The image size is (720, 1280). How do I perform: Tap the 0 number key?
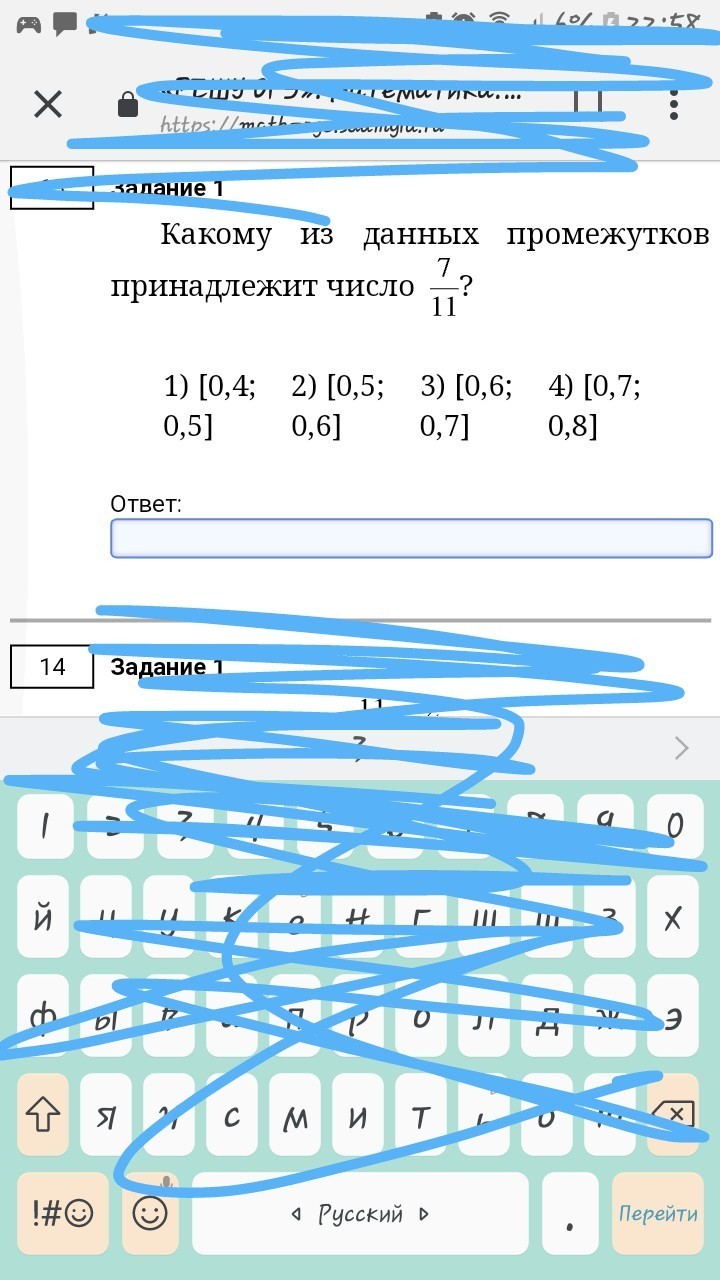click(x=675, y=826)
